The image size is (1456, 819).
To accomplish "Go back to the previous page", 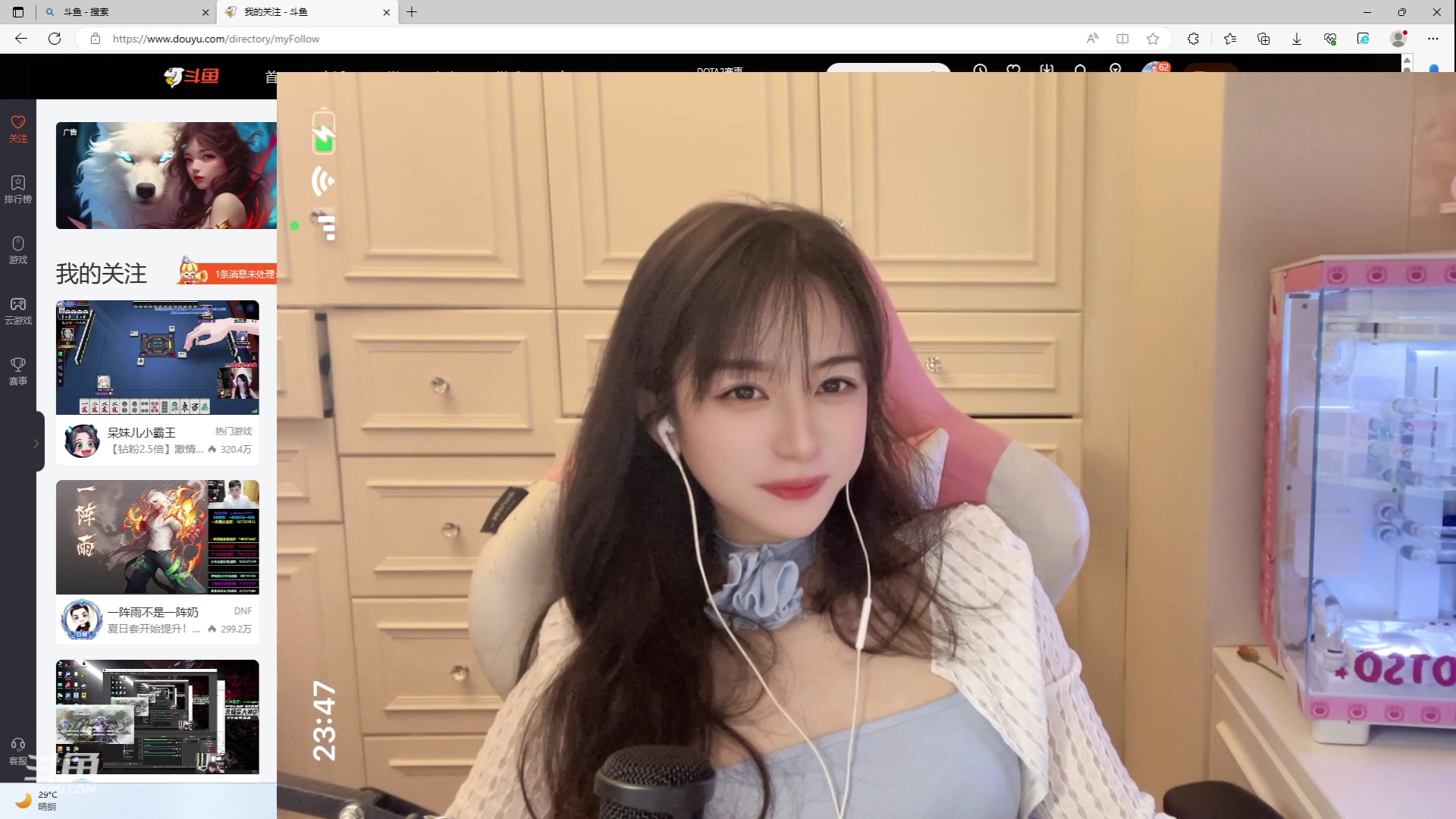I will (x=21, y=39).
